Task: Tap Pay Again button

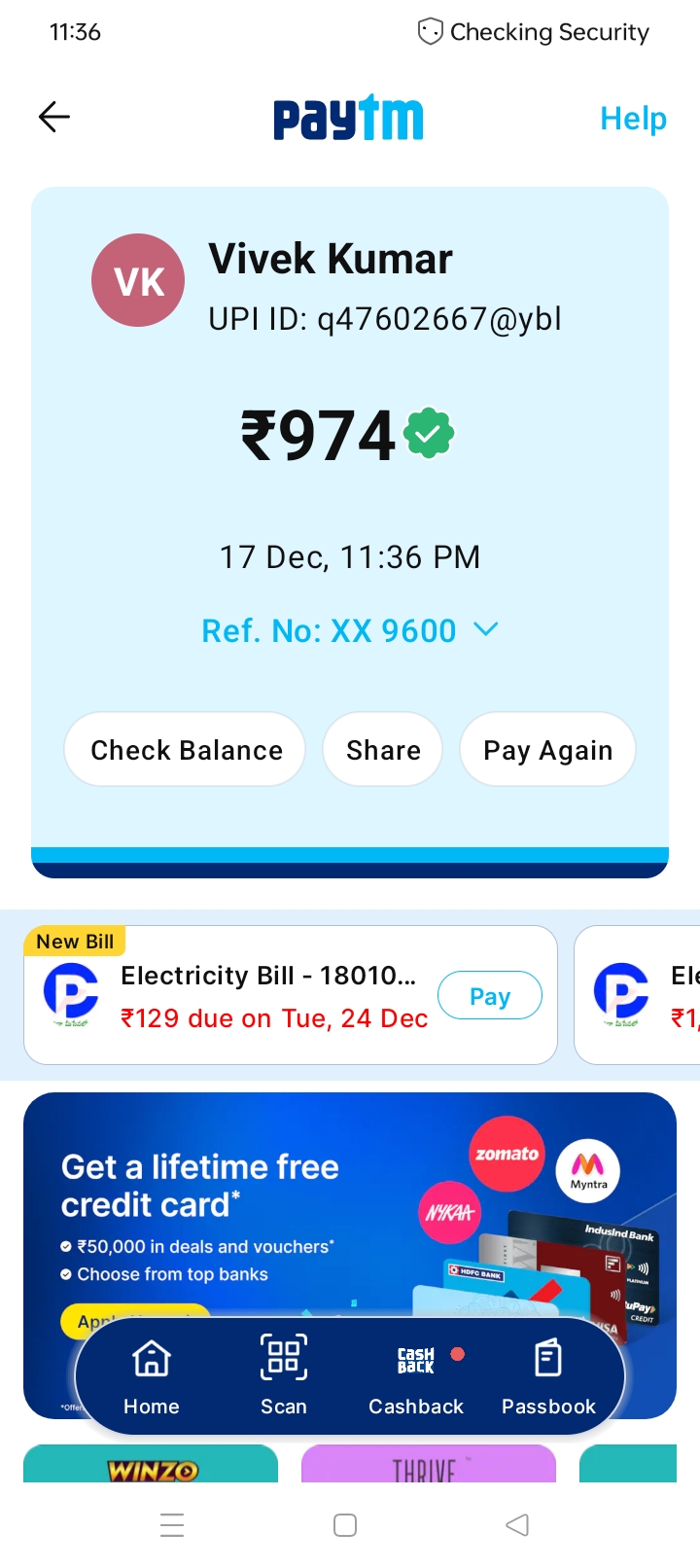Action: click(x=547, y=750)
